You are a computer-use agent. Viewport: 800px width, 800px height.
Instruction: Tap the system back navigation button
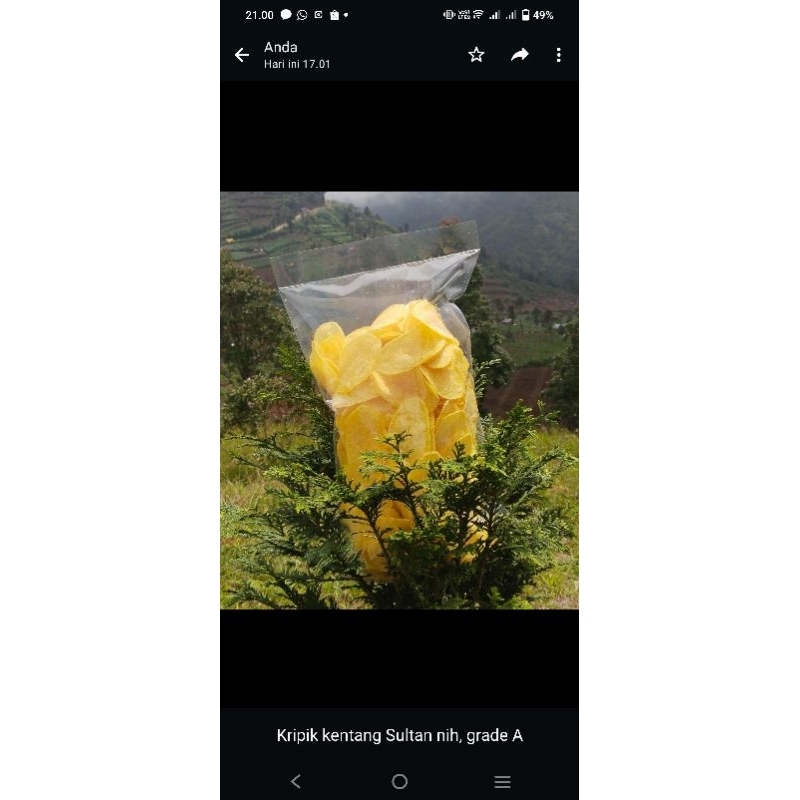click(295, 781)
